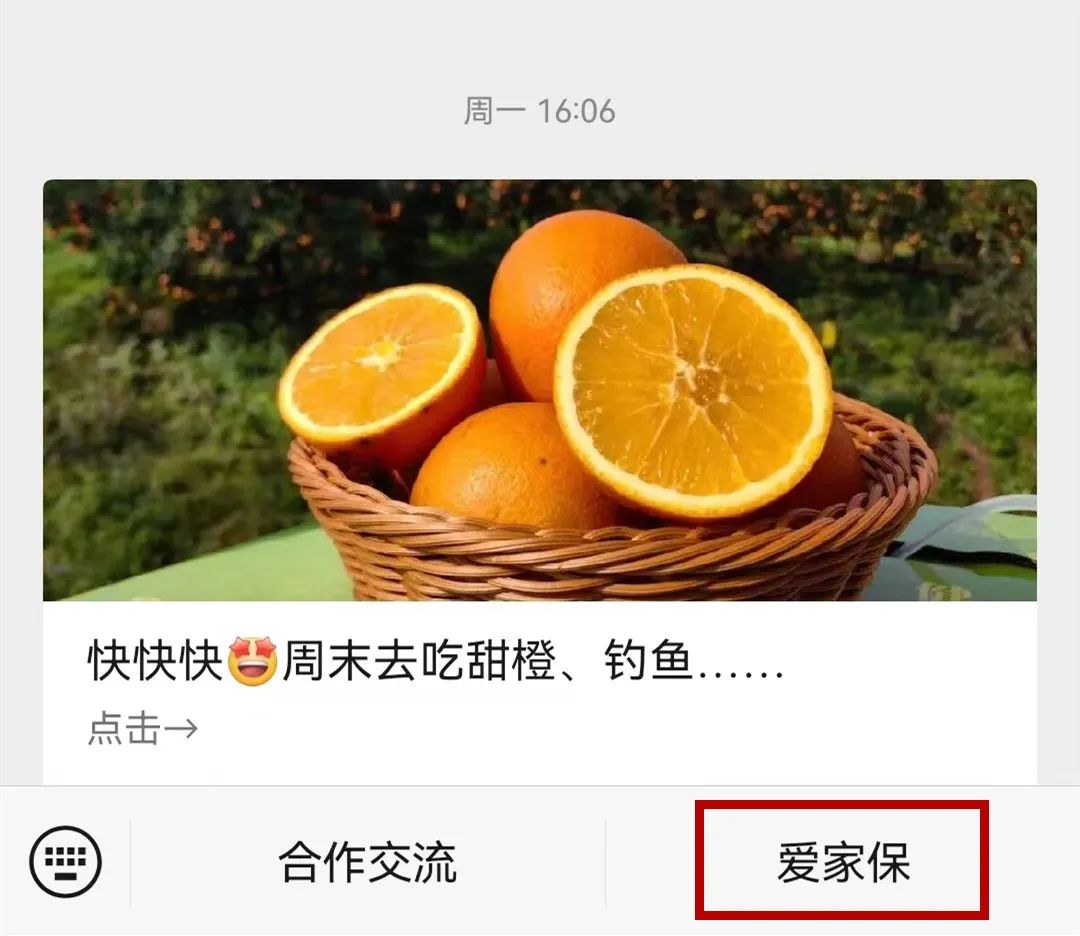Open the 合作交流 menu
Image resolution: width=1080 pixels, height=936 pixels.
(x=367, y=863)
